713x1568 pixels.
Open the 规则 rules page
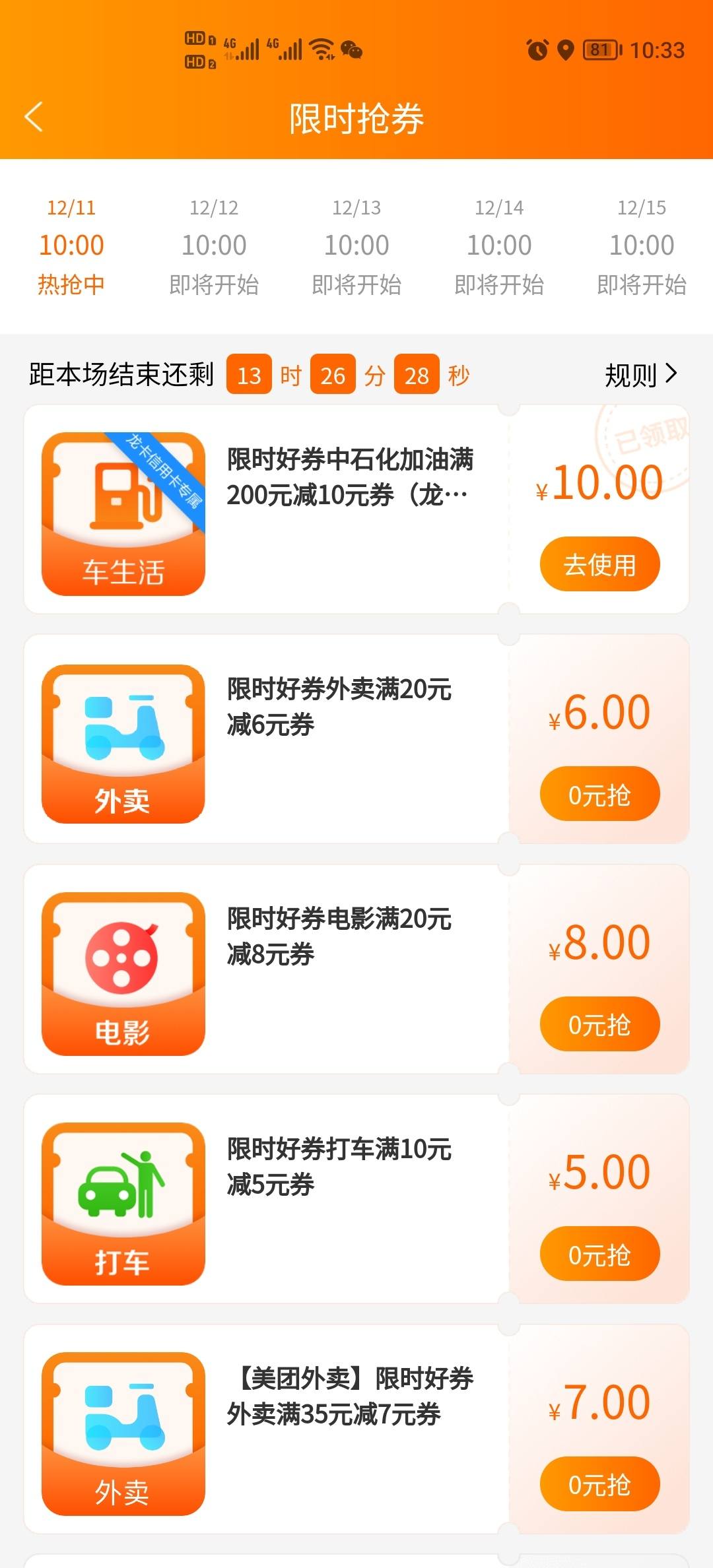(641, 375)
